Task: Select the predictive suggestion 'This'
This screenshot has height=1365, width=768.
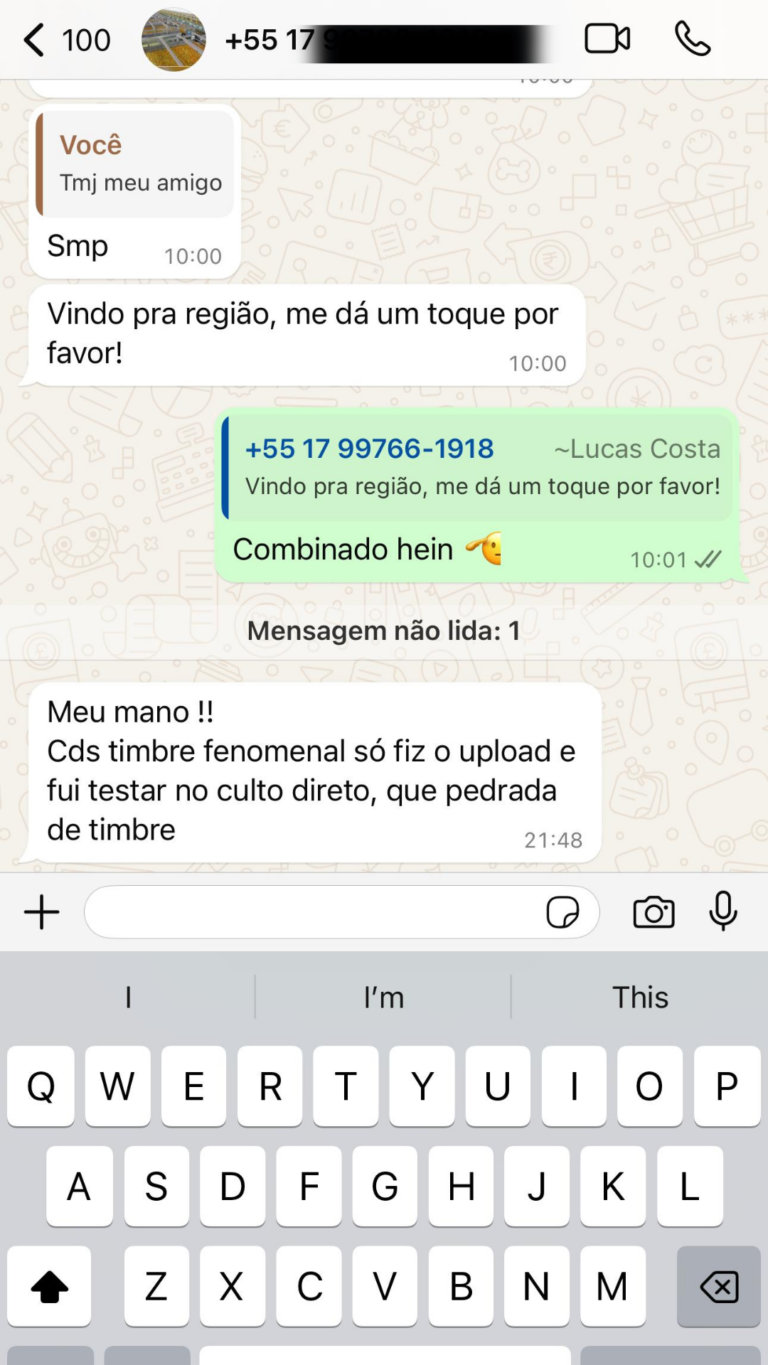Action: pos(640,996)
